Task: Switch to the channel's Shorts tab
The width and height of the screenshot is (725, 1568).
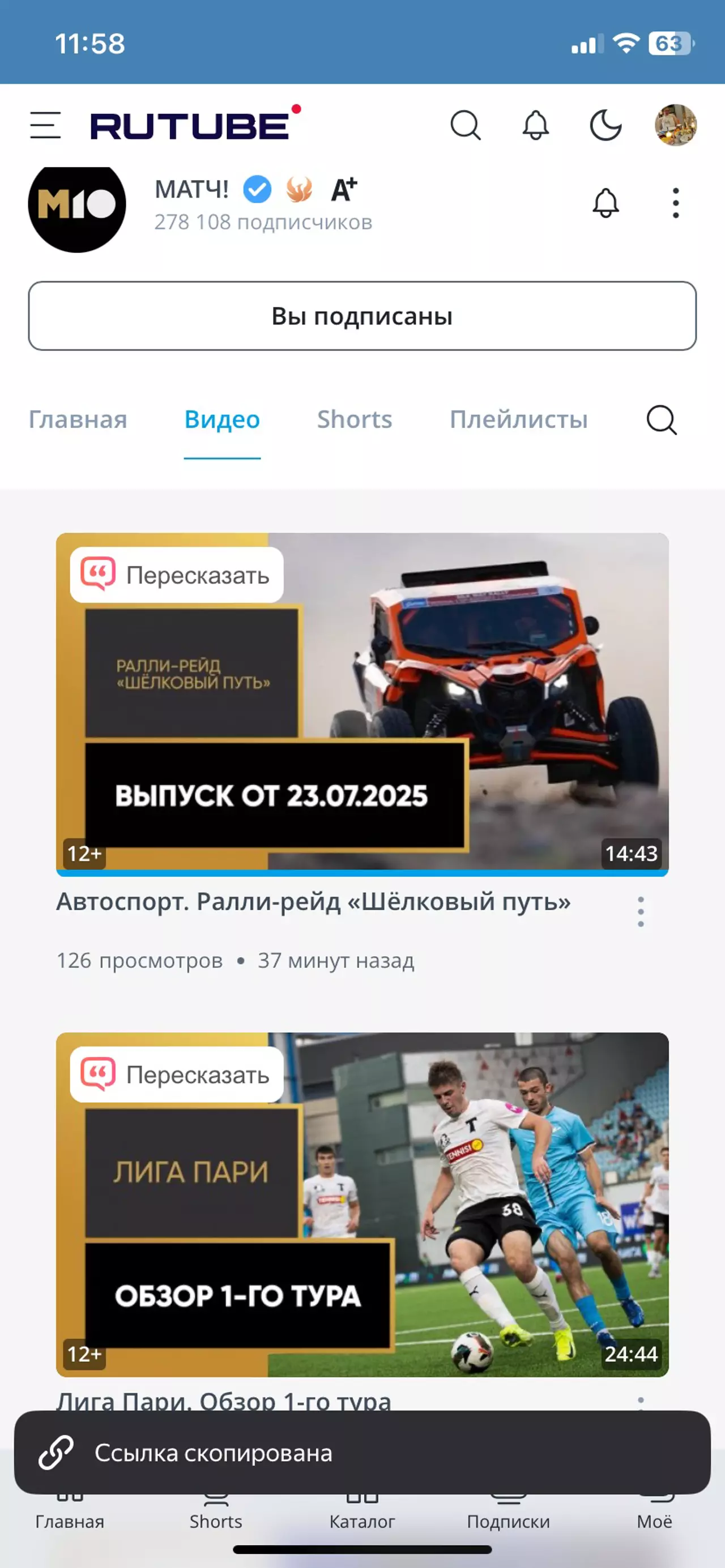Action: point(355,419)
